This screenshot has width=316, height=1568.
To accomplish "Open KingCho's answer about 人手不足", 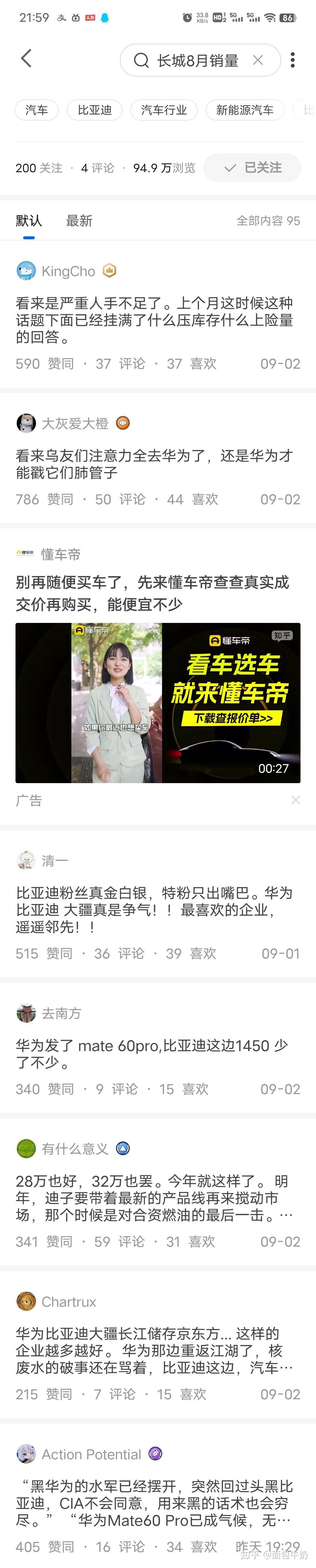I will (155, 320).
